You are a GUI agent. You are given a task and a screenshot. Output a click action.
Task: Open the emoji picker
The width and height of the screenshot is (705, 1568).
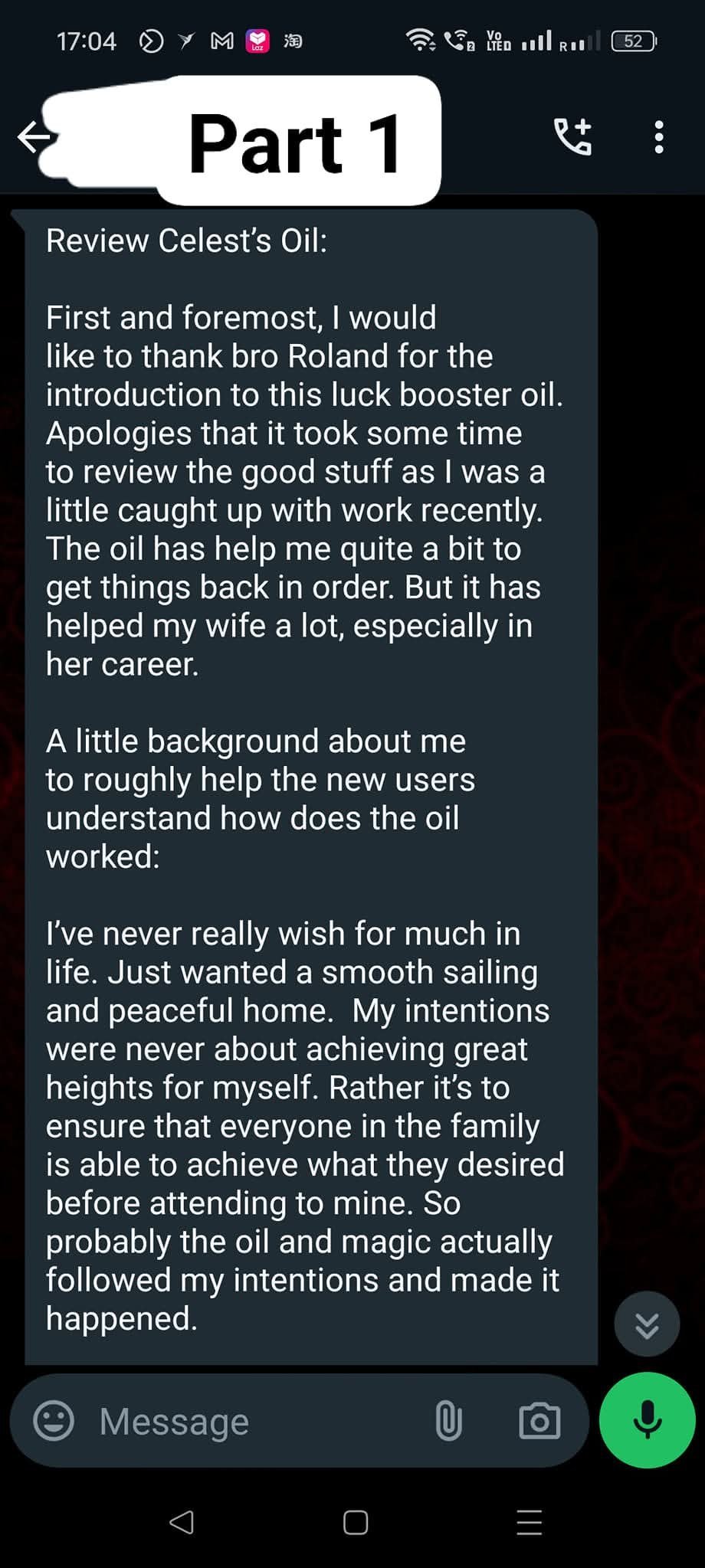[54, 1422]
